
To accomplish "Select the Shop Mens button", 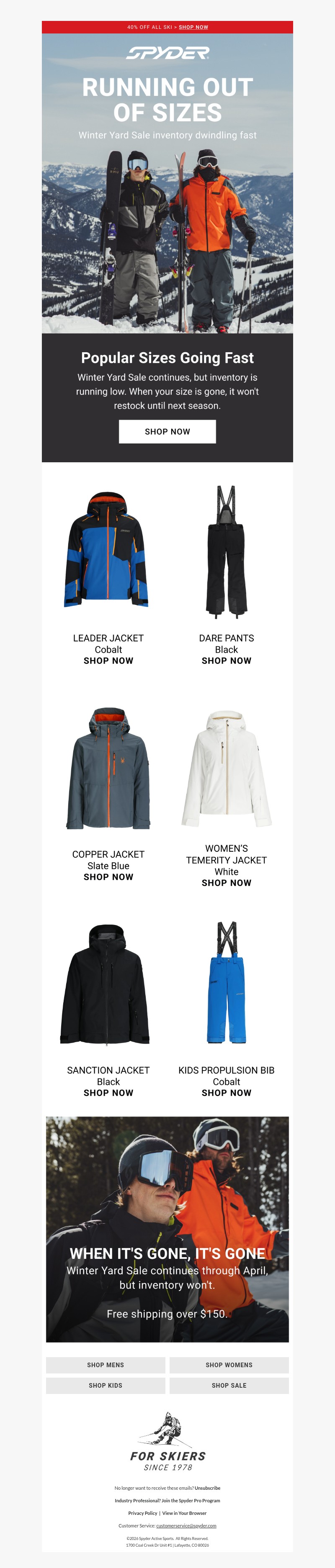I will pos(106,1365).
